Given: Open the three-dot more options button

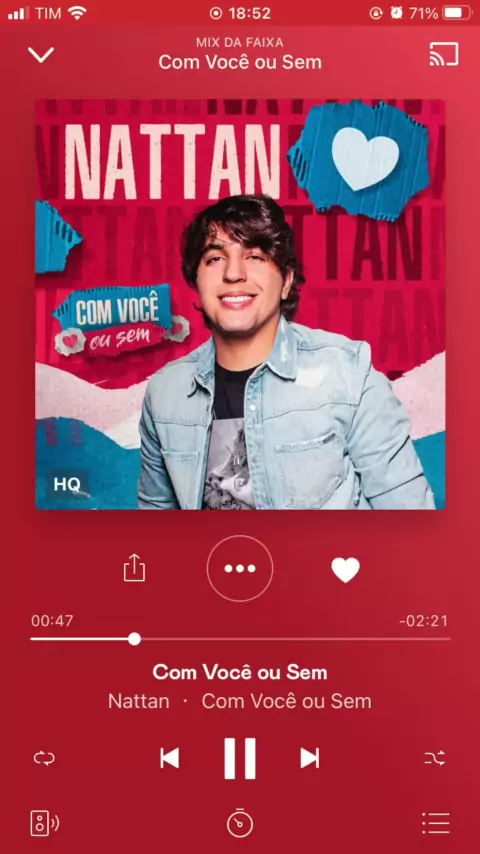Looking at the screenshot, I should pyautogui.click(x=240, y=568).
